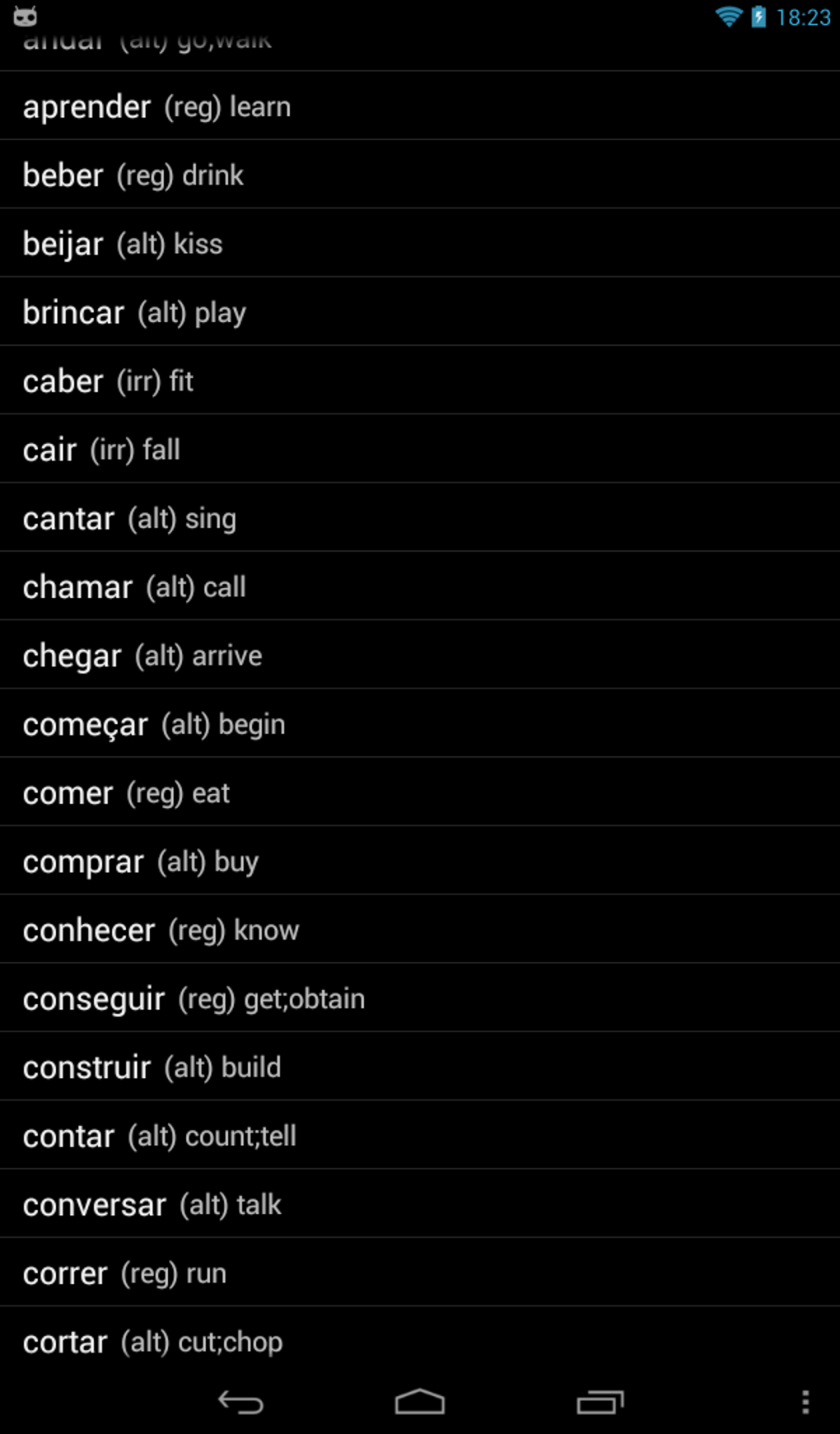Image resolution: width=840 pixels, height=1434 pixels.
Task: Tap the CyanogenMod mascot icon in status bar
Action: [25, 15]
